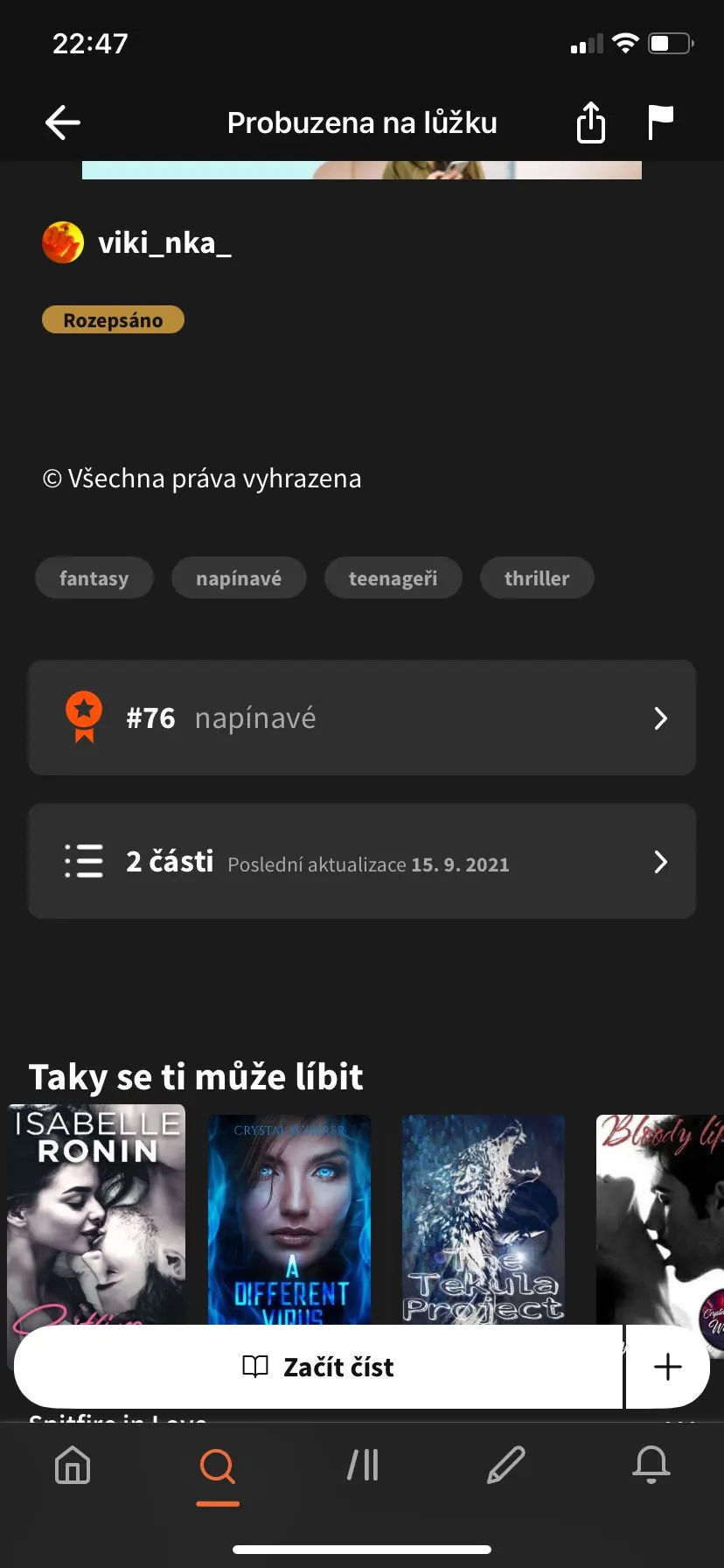This screenshot has width=724, height=1568.
Task: Open the thriller tag
Action: (537, 578)
